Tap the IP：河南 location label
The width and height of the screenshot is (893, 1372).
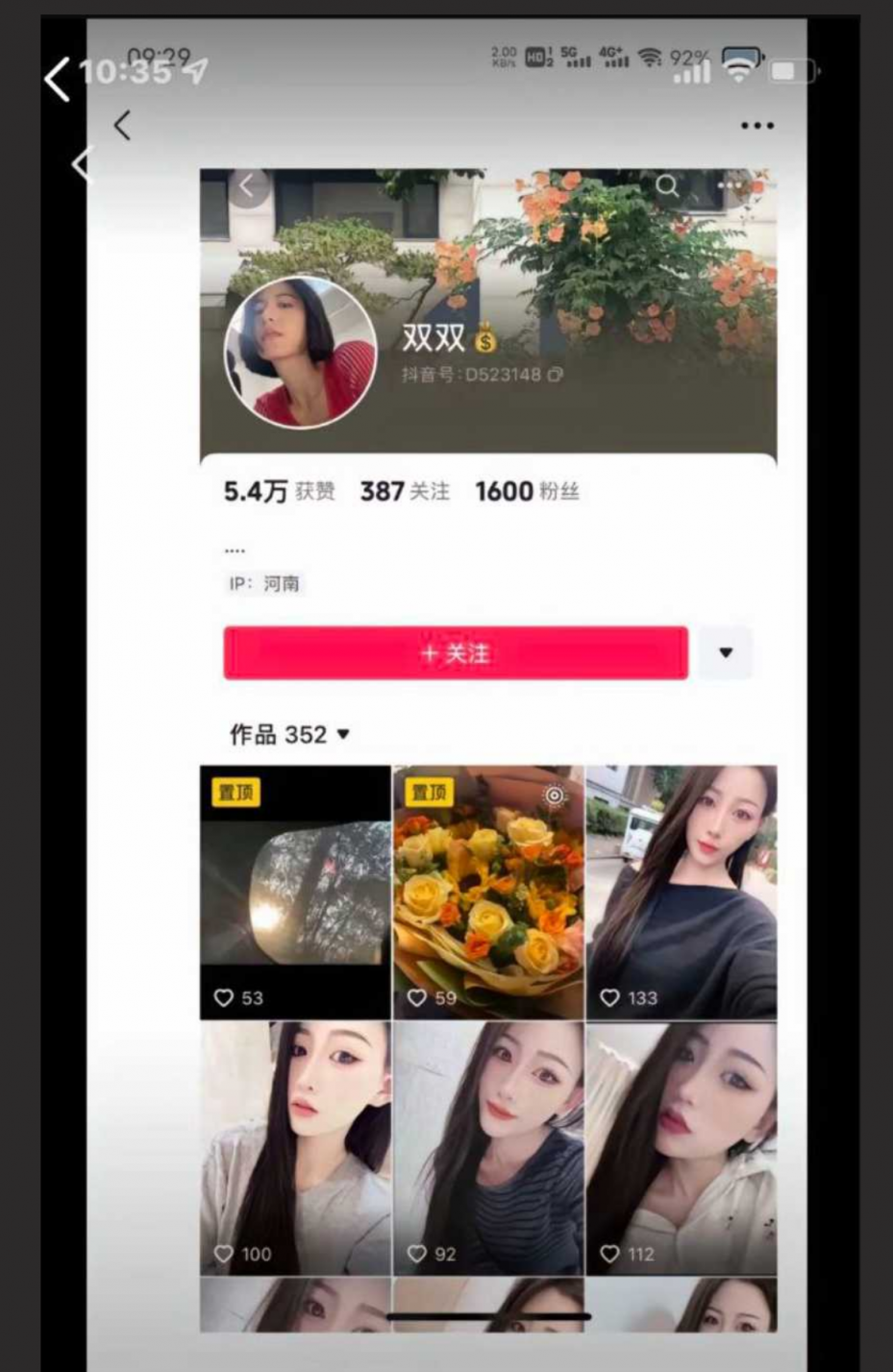[x=266, y=584]
